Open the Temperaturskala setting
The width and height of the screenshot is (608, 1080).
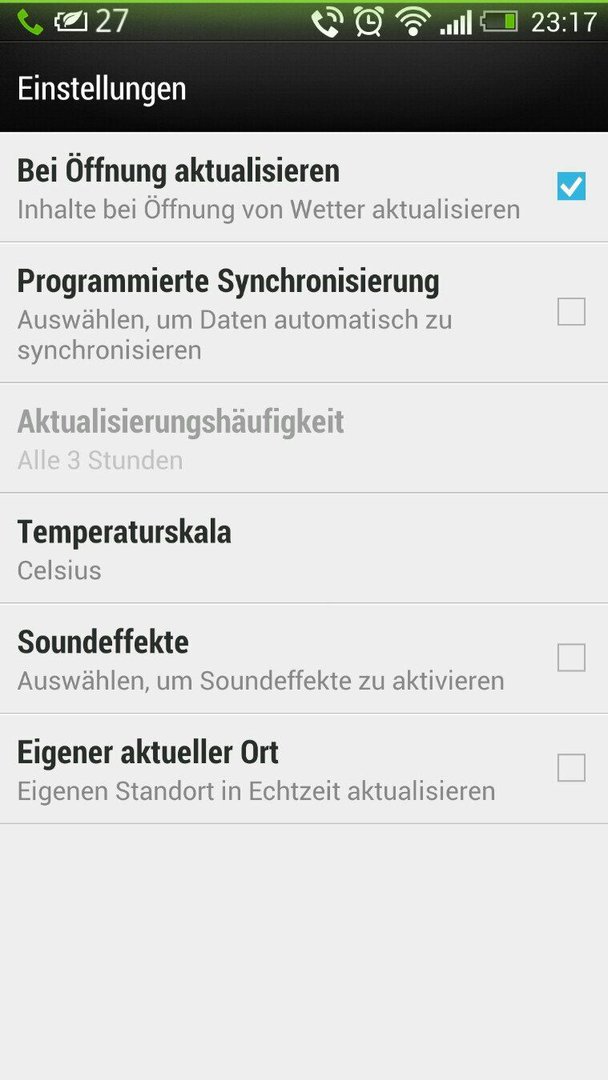[304, 548]
